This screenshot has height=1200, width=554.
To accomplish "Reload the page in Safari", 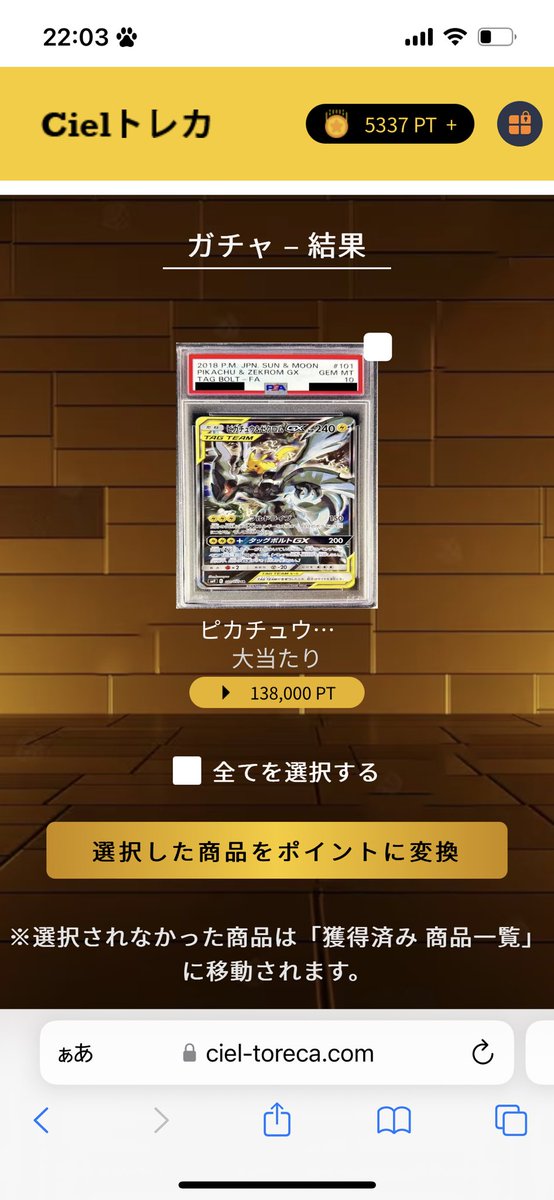I will tap(482, 1053).
